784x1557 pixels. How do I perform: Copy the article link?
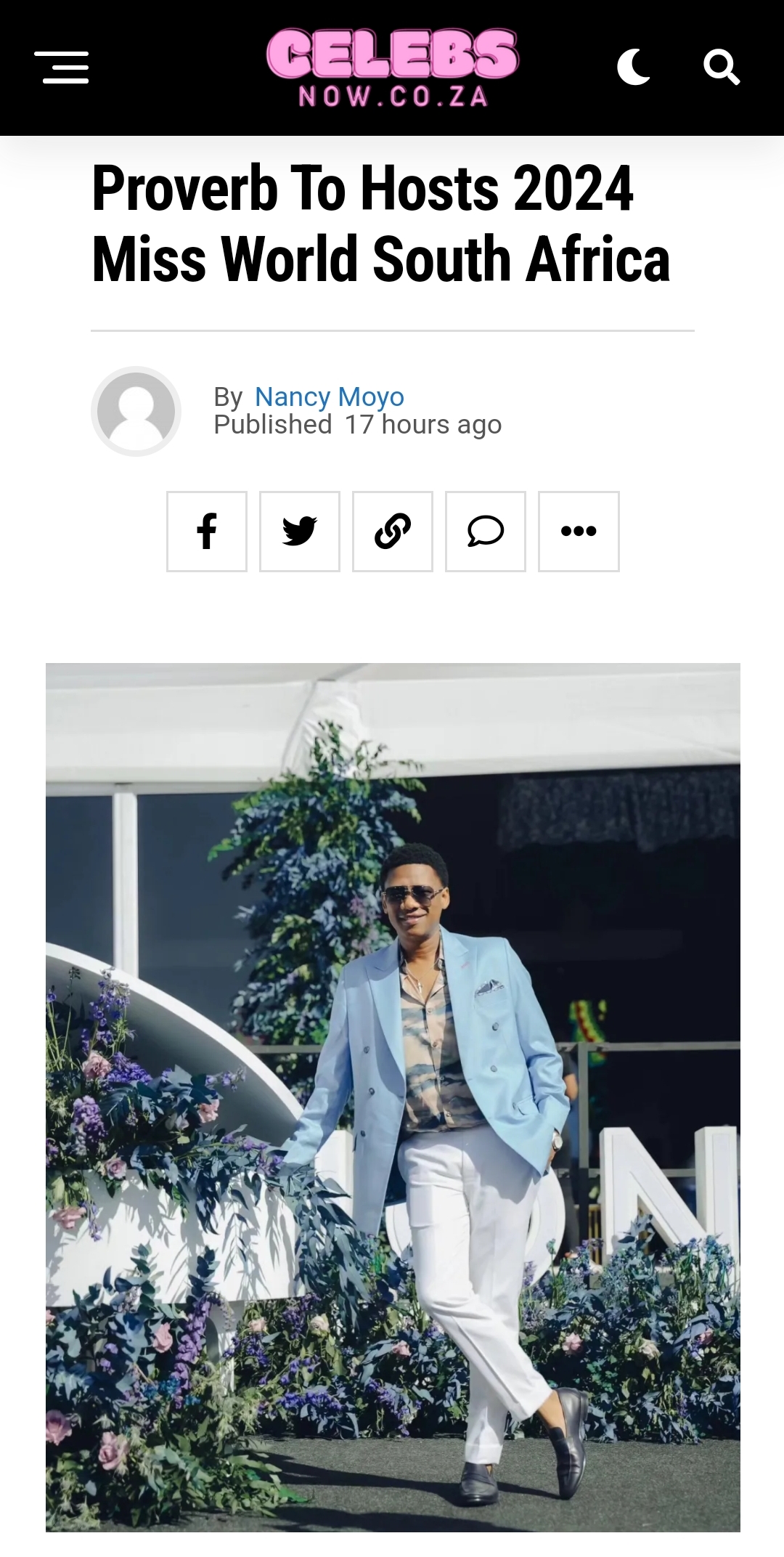(x=393, y=532)
